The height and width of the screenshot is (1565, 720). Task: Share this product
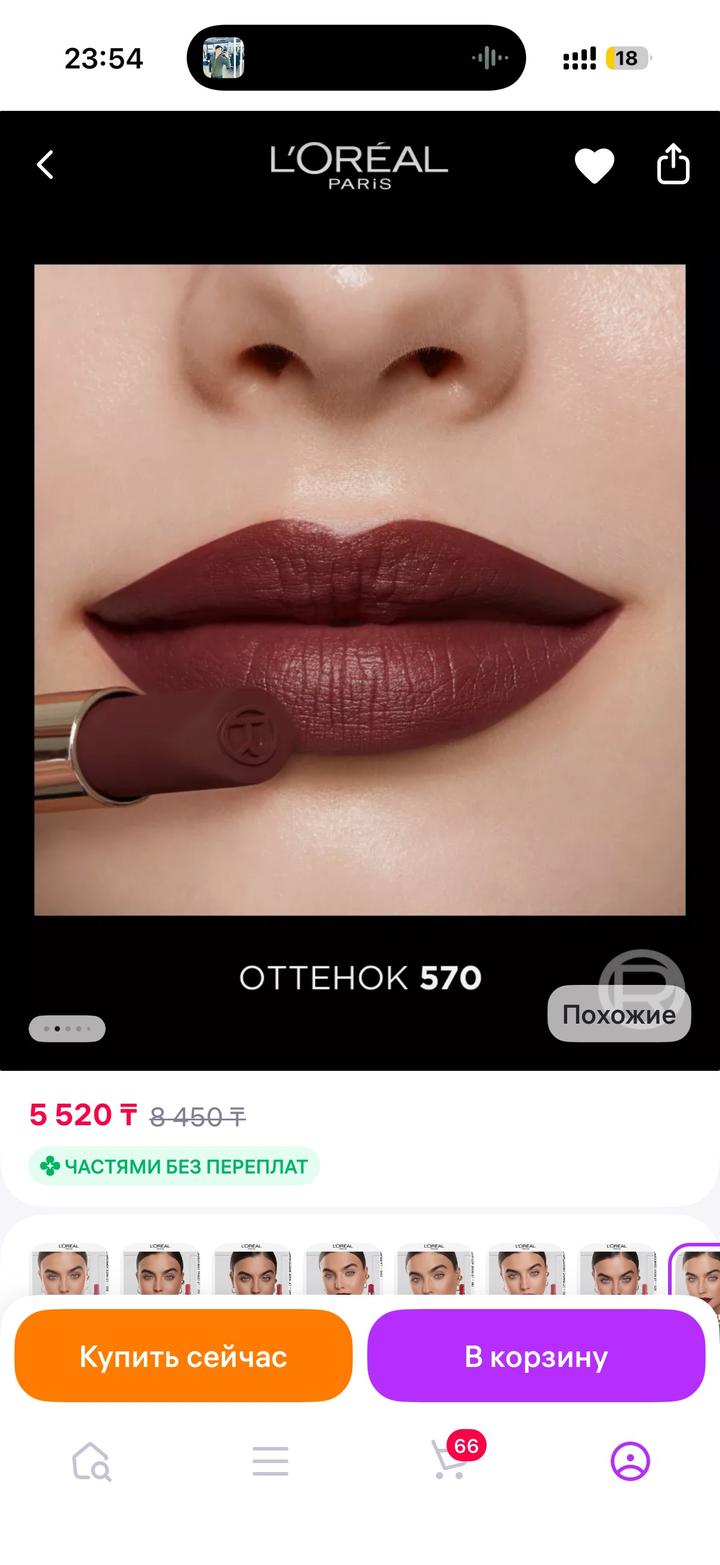click(x=673, y=164)
